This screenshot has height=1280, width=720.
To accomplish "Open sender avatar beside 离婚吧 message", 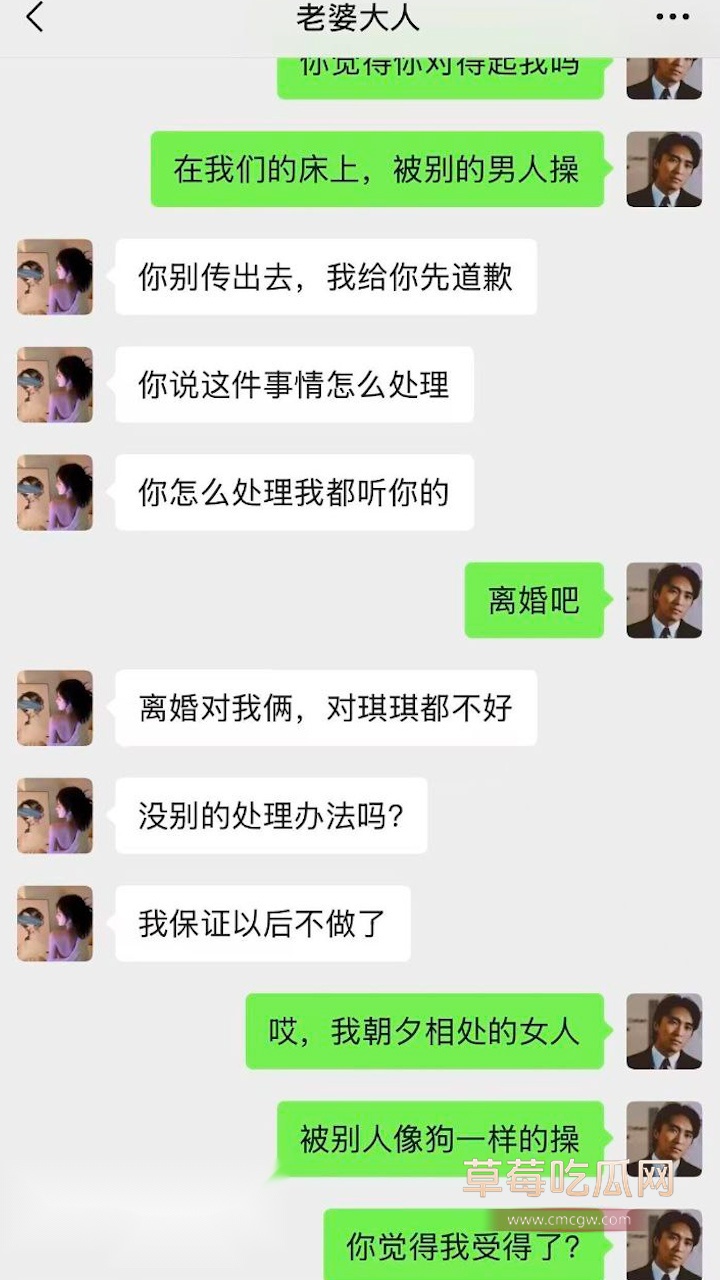I will tap(664, 600).
